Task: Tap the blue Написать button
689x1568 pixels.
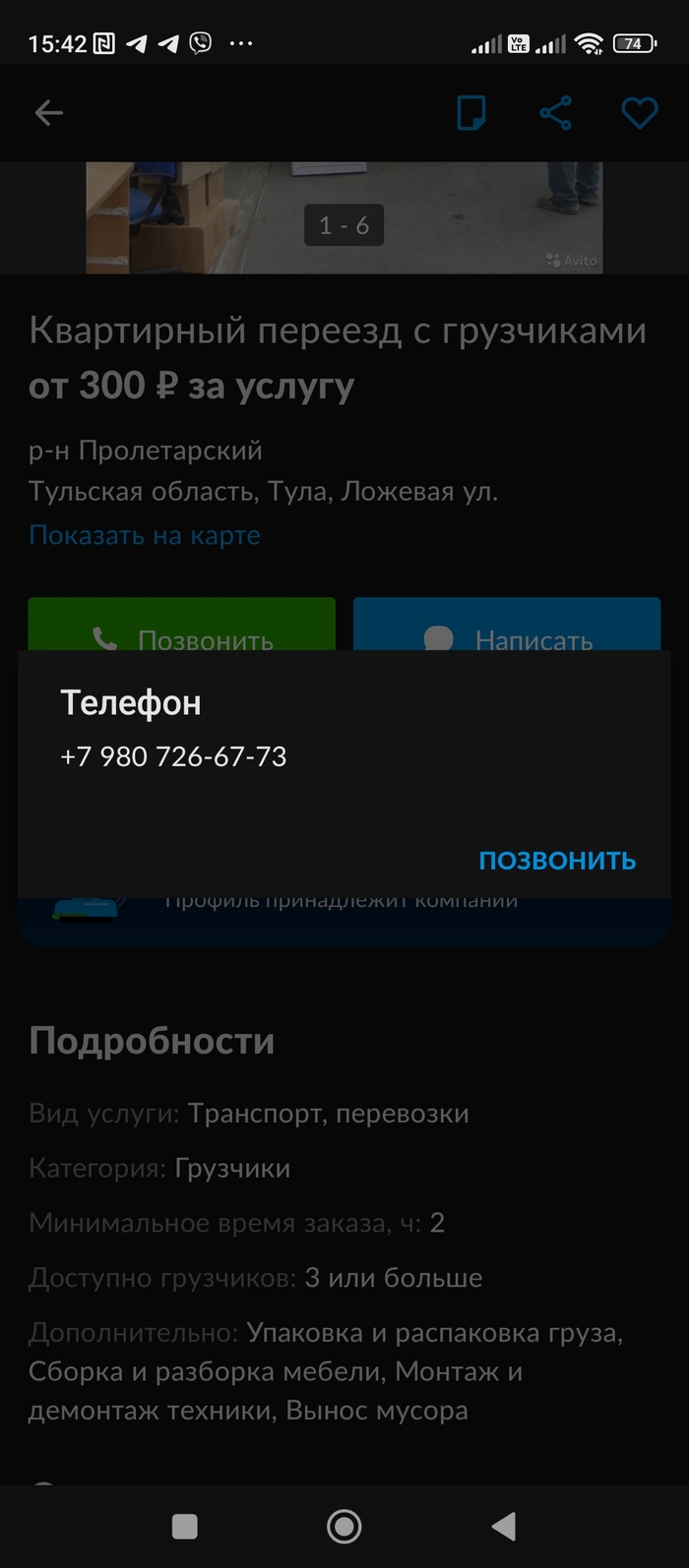Action: click(x=507, y=625)
